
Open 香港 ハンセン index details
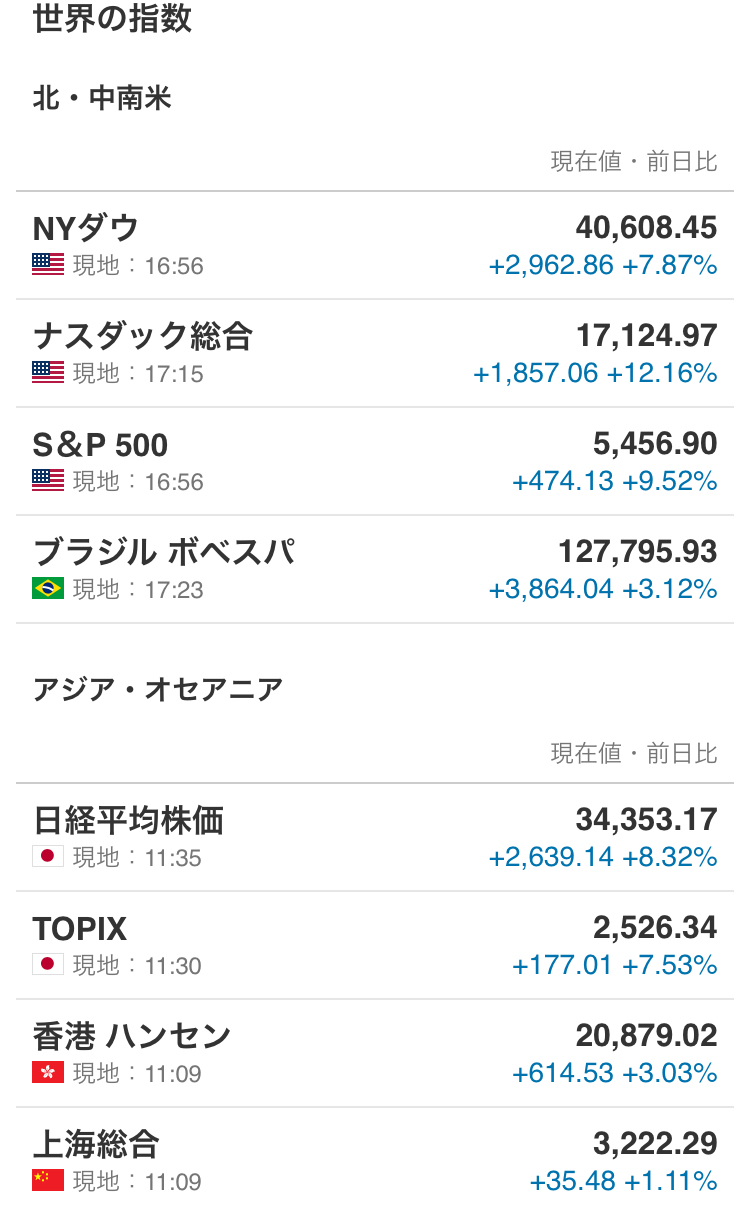pyautogui.click(x=375, y=1053)
